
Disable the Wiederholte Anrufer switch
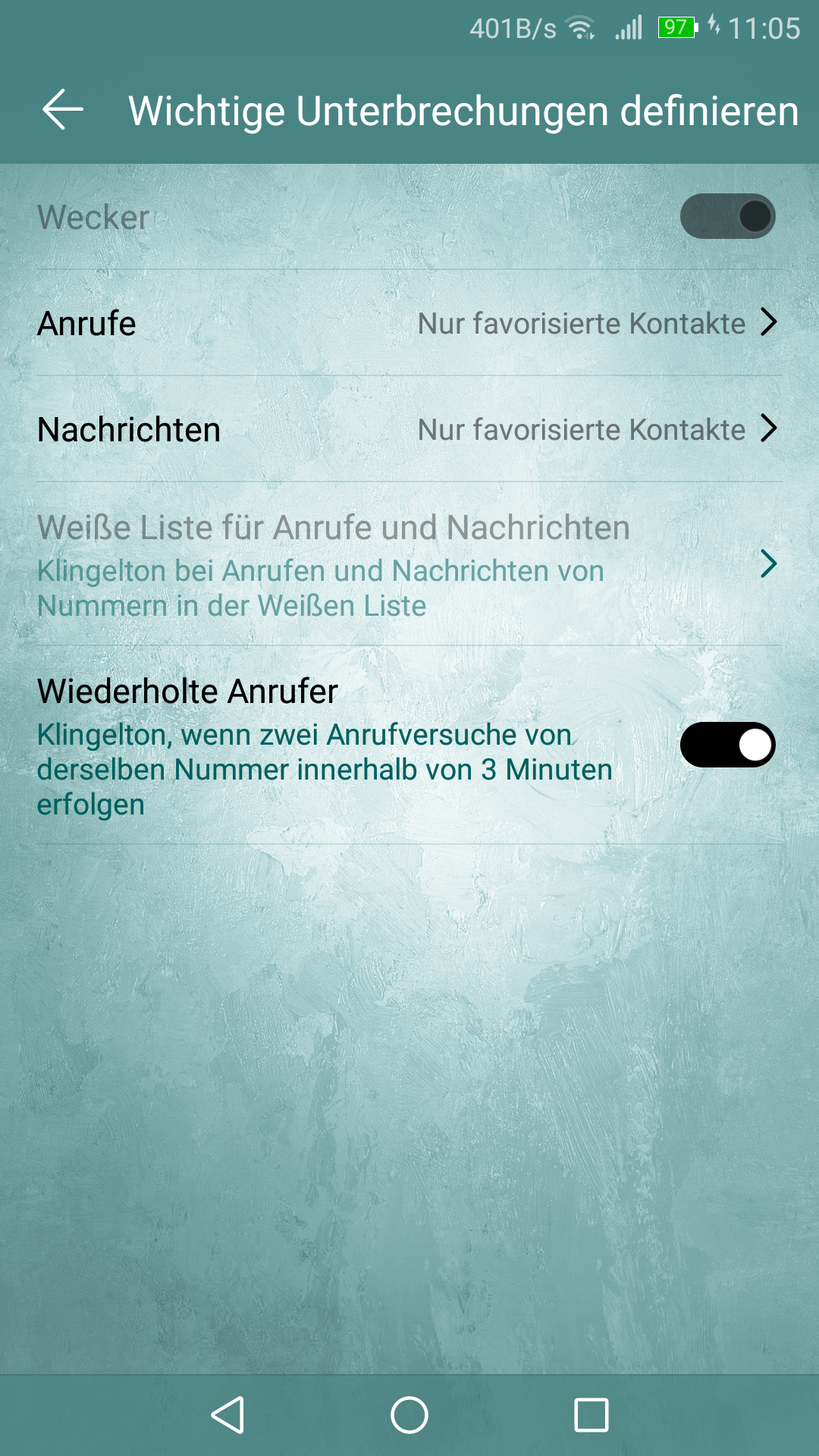pyautogui.click(x=727, y=745)
